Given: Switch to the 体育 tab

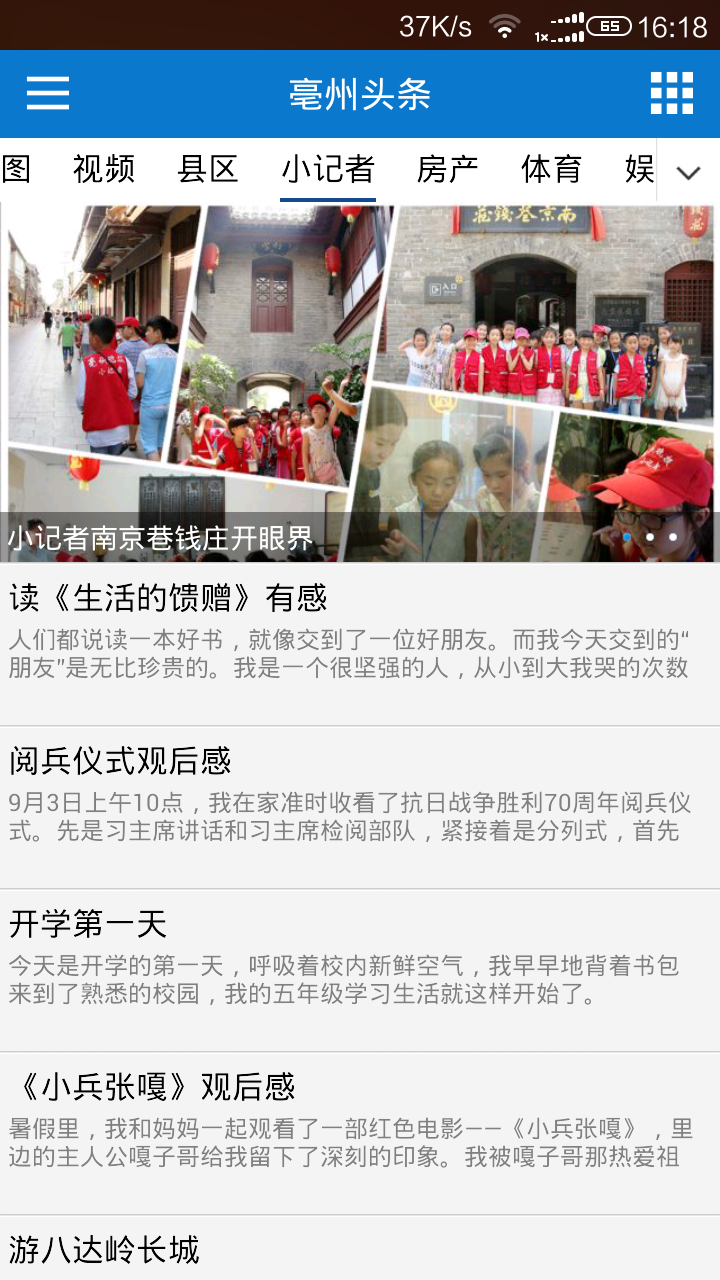Looking at the screenshot, I should tap(551, 170).
